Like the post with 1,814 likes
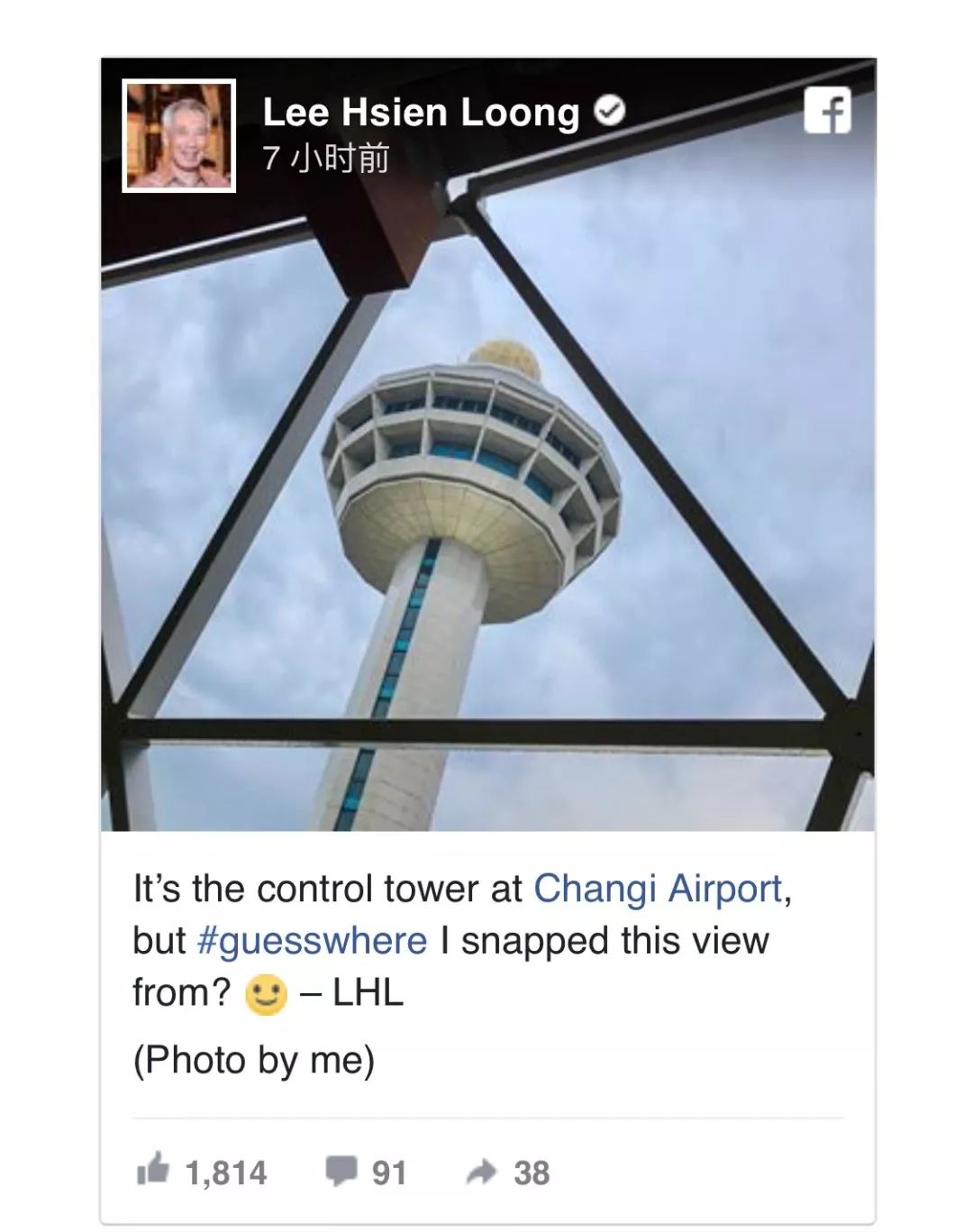The image size is (973, 1232). pos(154,1170)
